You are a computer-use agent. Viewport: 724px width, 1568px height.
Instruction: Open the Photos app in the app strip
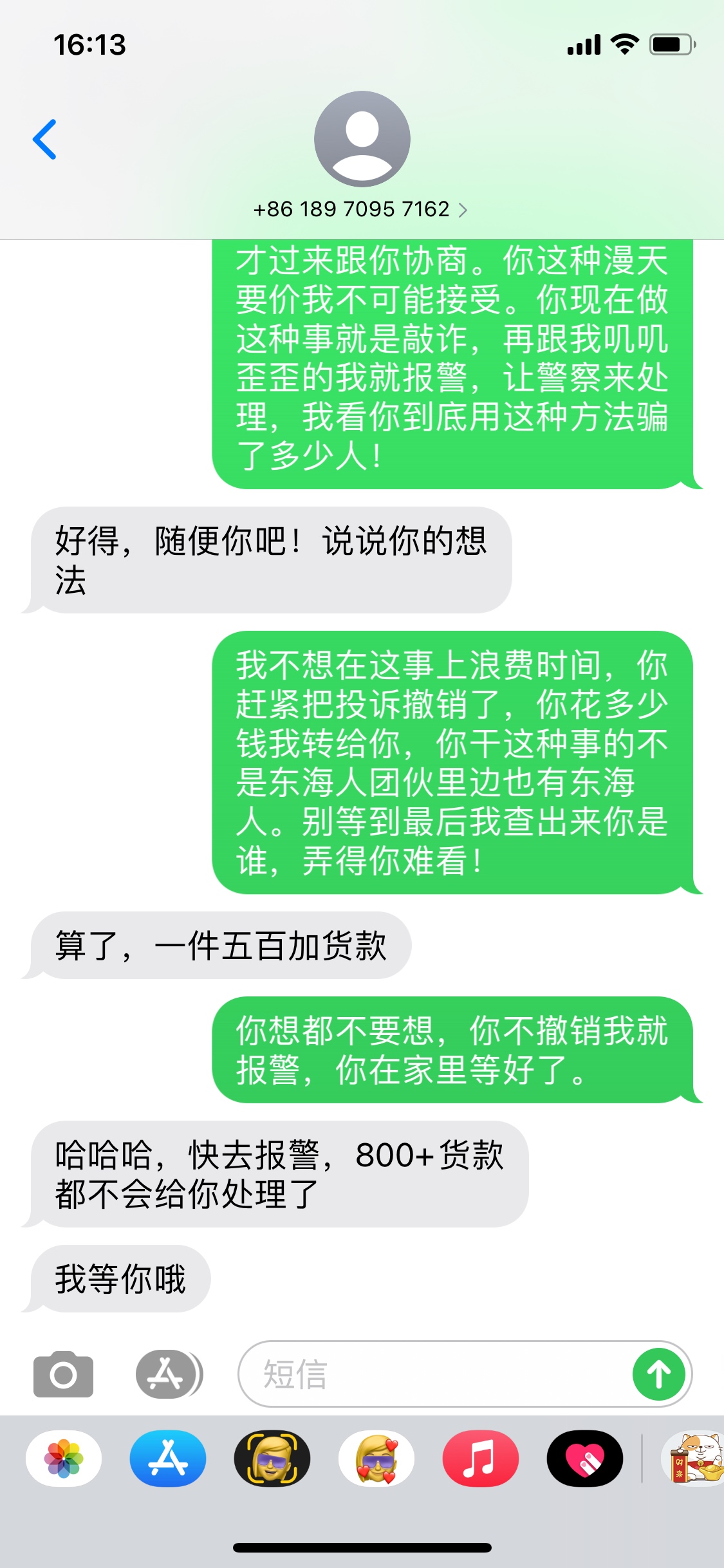64,1459
